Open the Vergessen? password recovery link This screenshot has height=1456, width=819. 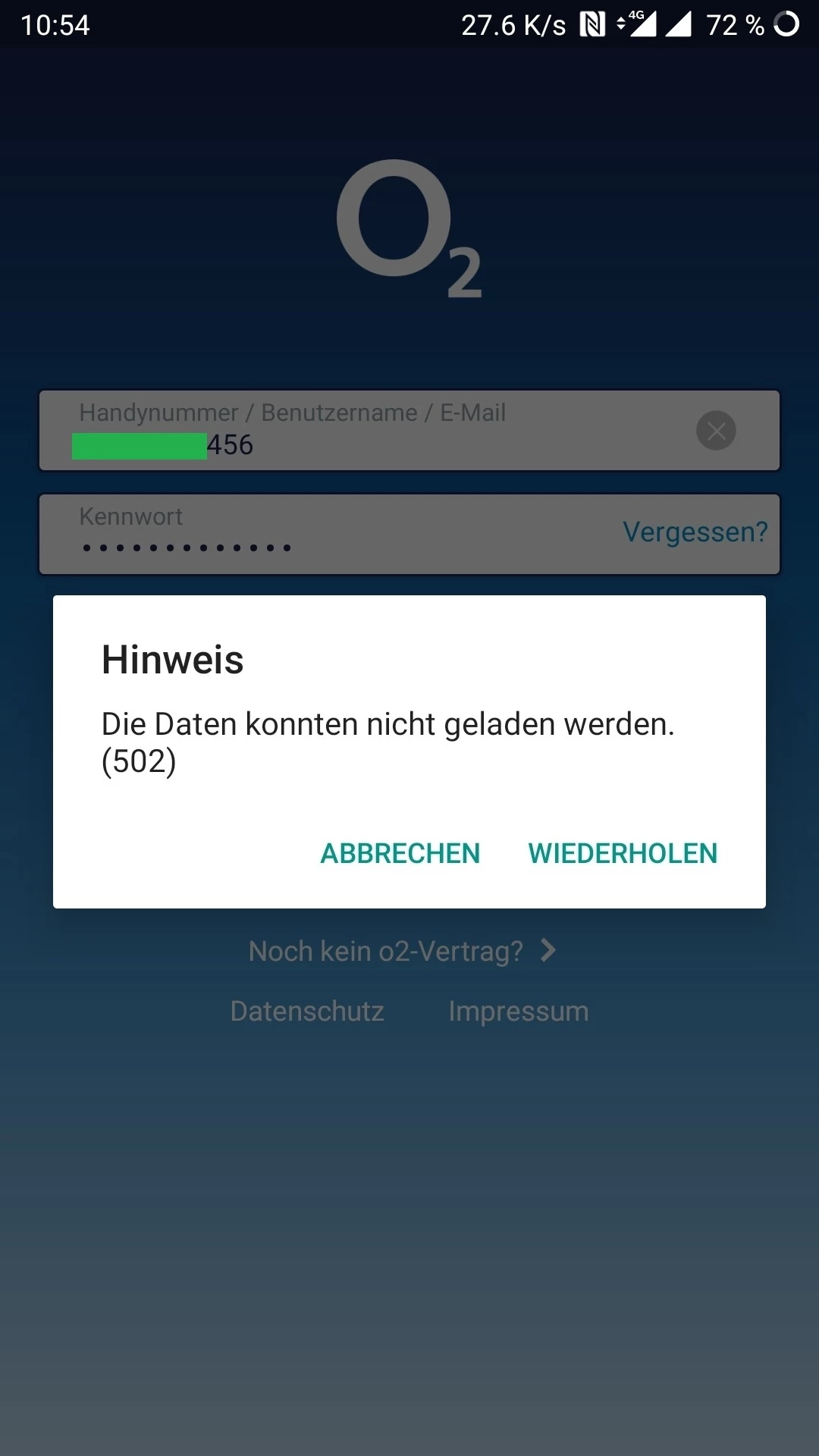click(695, 532)
